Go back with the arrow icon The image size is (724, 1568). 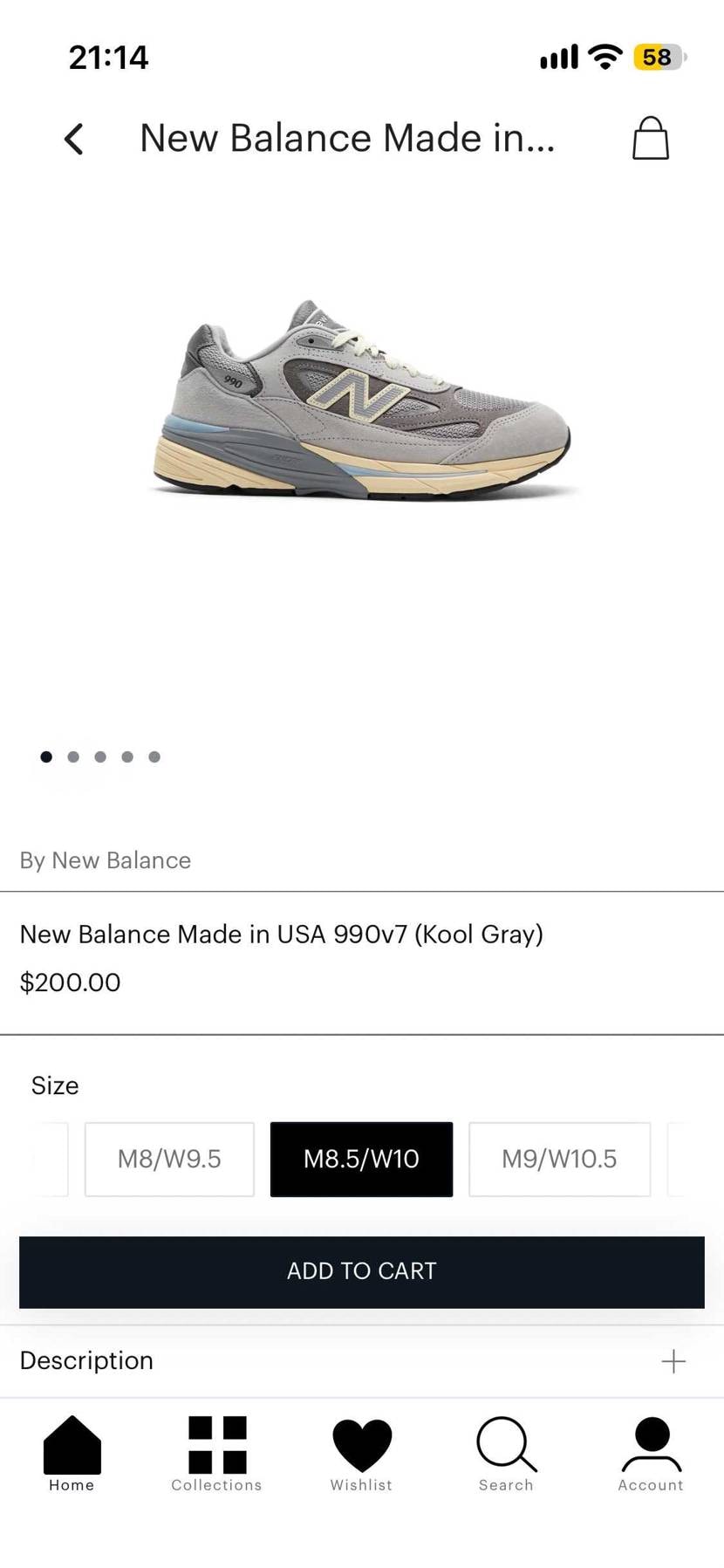click(74, 139)
